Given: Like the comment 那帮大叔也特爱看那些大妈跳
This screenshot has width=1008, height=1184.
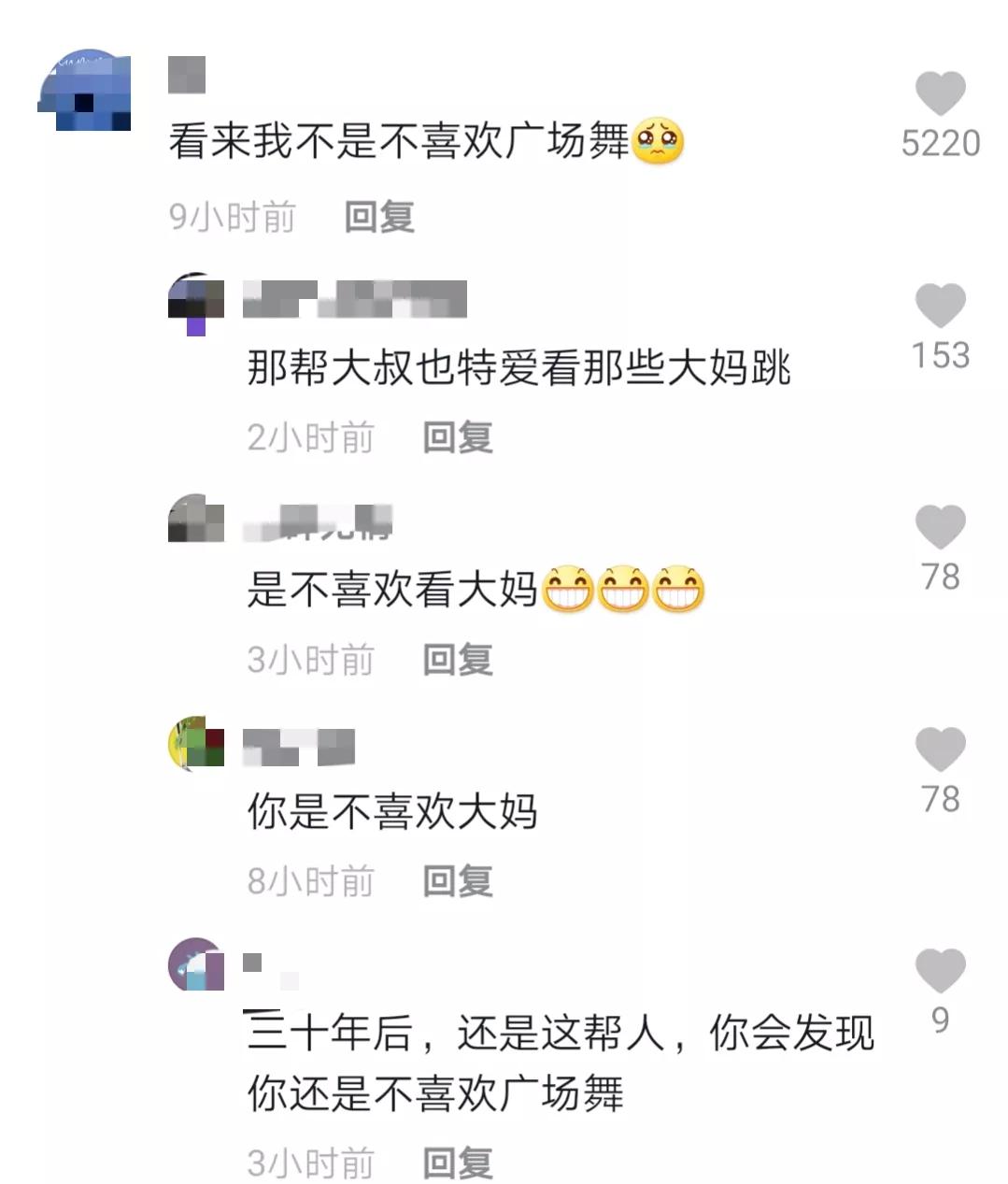Looking at the screenshot, I should pyautogui.click(x=940, y=307).
